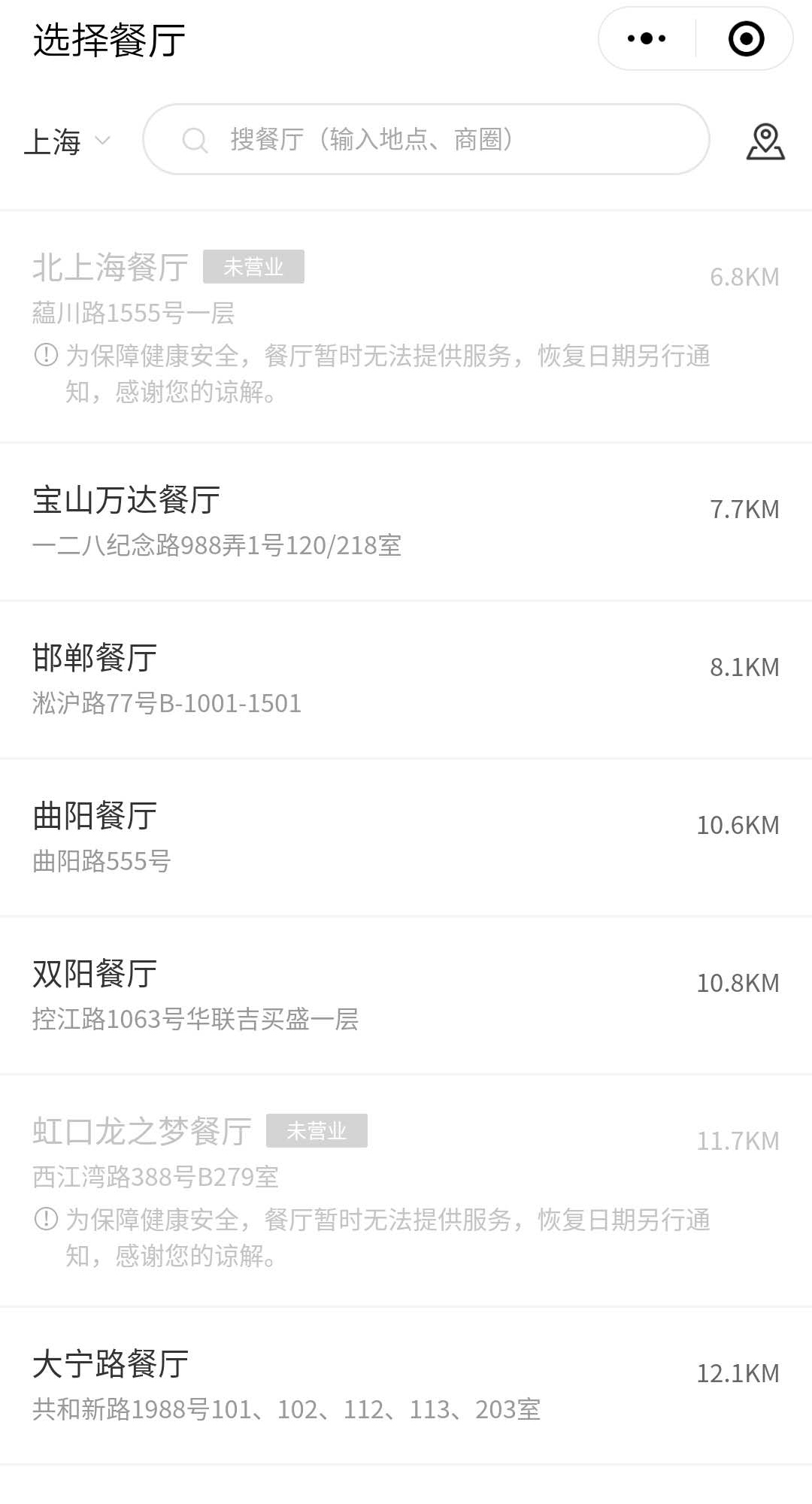This screenshot has height=1504, width=812.
Task: Click the 7.7KM distance label
Action: [x=746, y=509]
